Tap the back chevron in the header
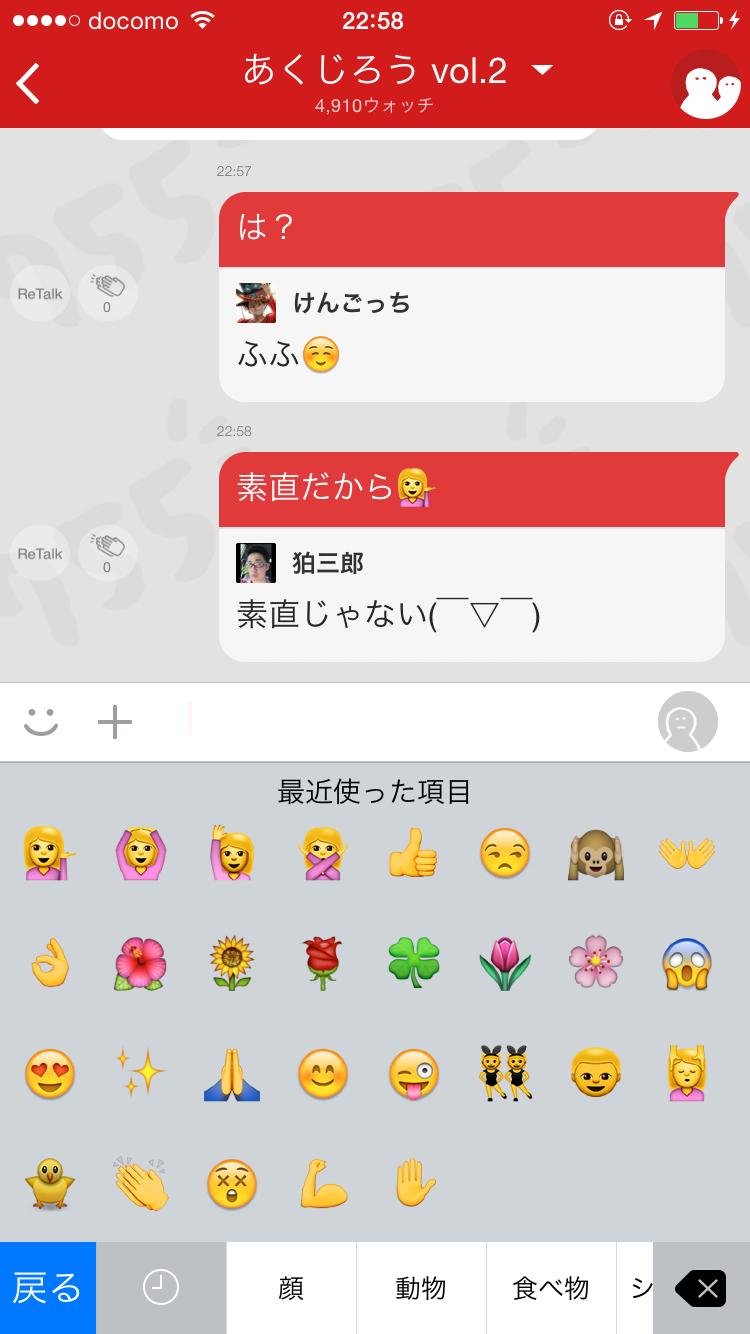Screen dimensions: 750x1334 click(x=28, y=84)
